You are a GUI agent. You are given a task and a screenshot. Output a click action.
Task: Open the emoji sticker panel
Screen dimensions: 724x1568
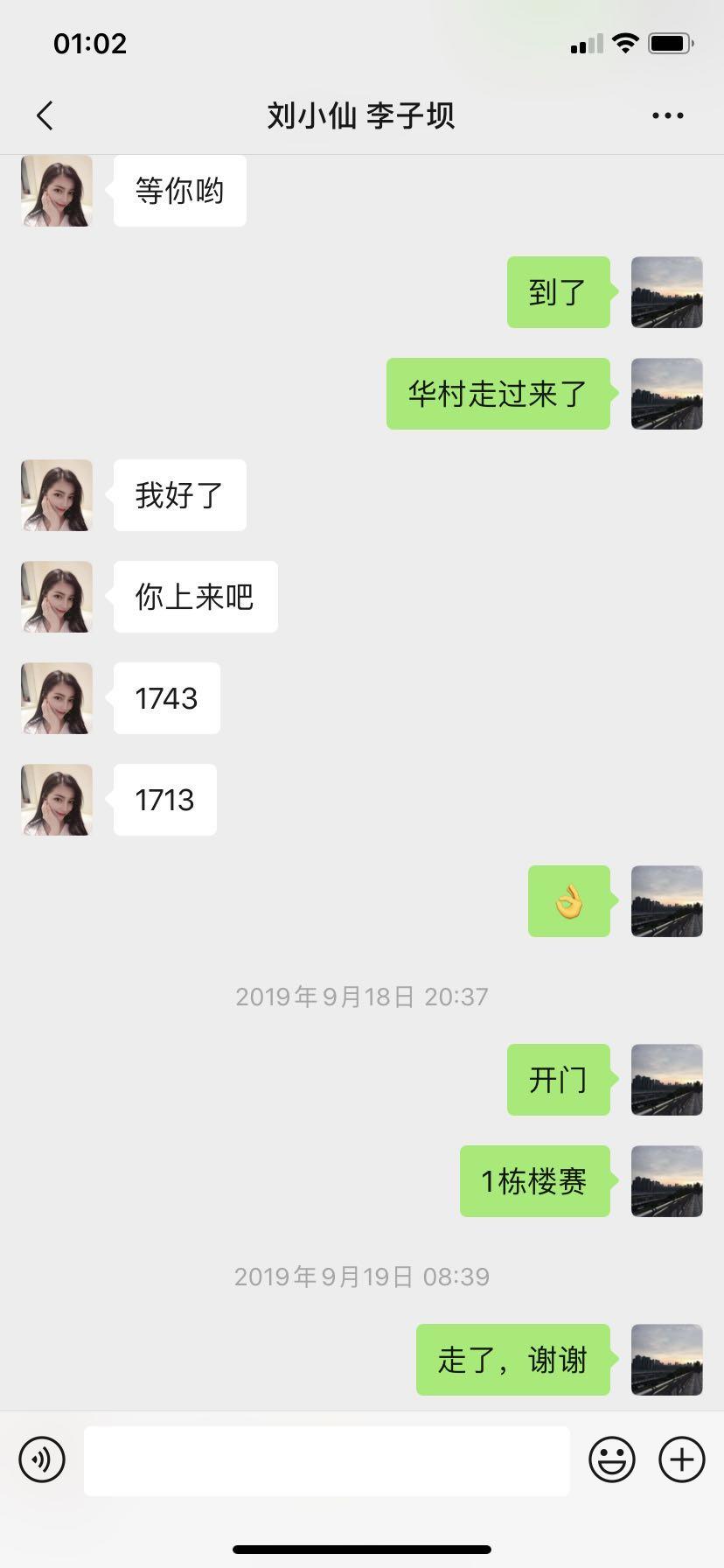pyautogui.click(x=612, y=1459)
